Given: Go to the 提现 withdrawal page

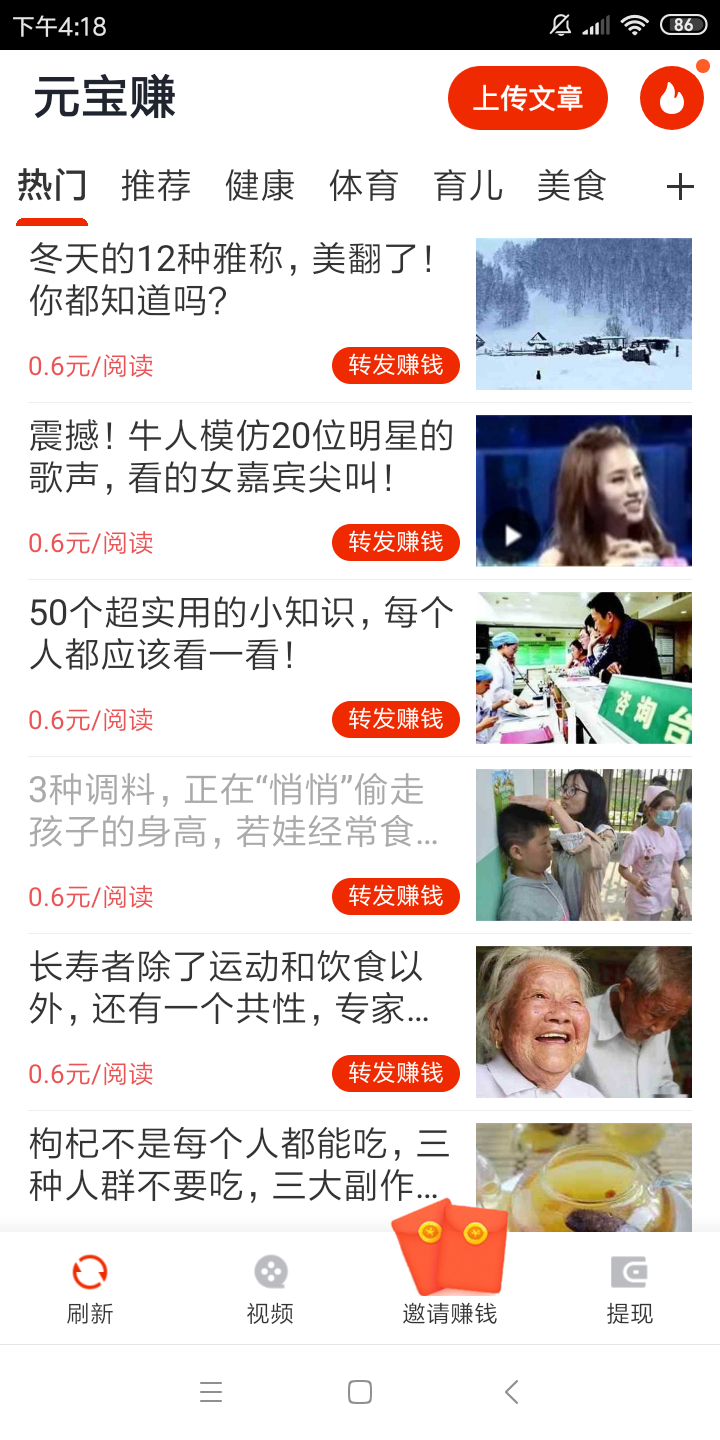Looking at the screenshot, I should click(630, 1289).
